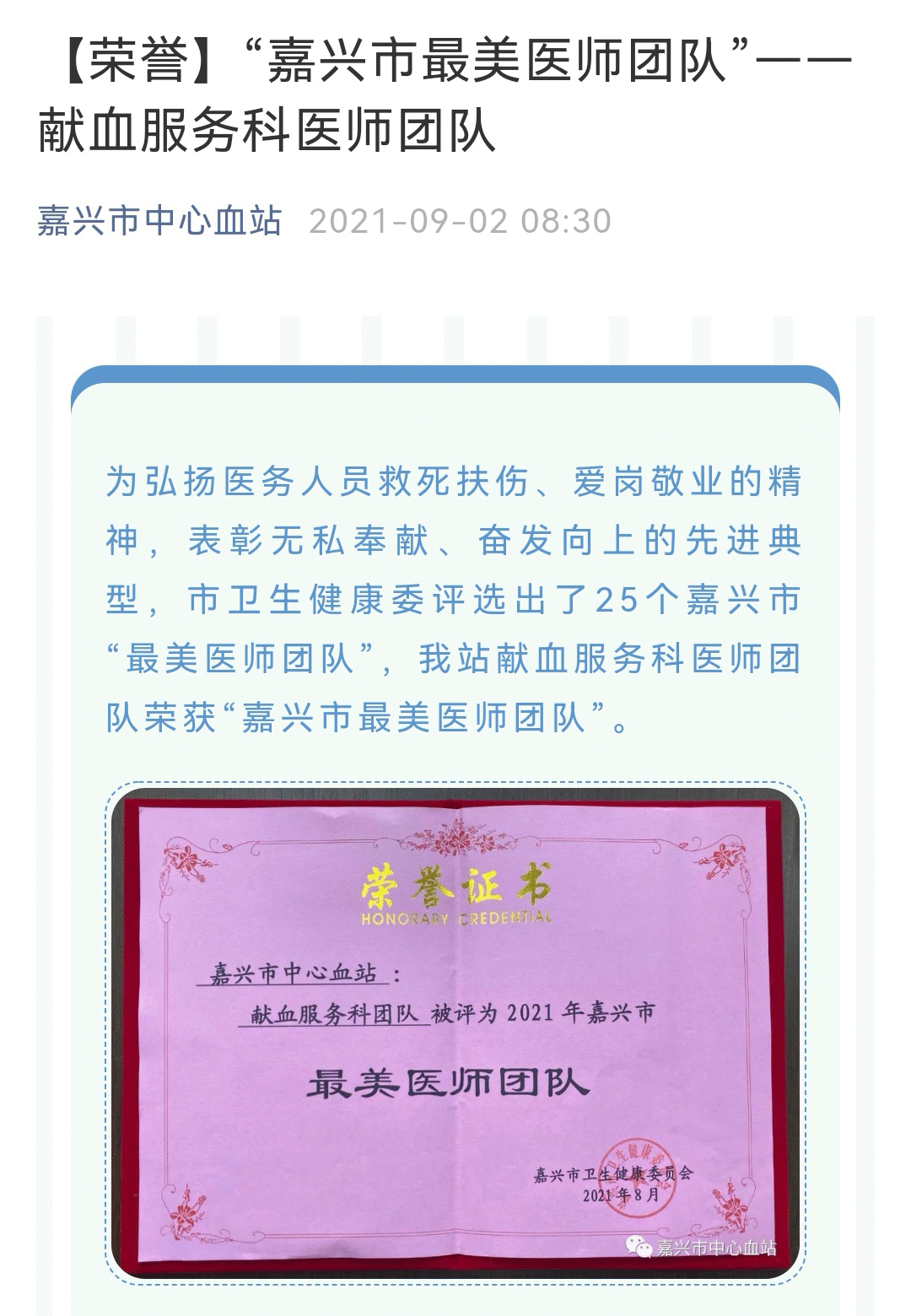Open the 嘉兴市中心血站 account page
The height and width of the screenshot is (1316, 911).
tap(159, 221)
